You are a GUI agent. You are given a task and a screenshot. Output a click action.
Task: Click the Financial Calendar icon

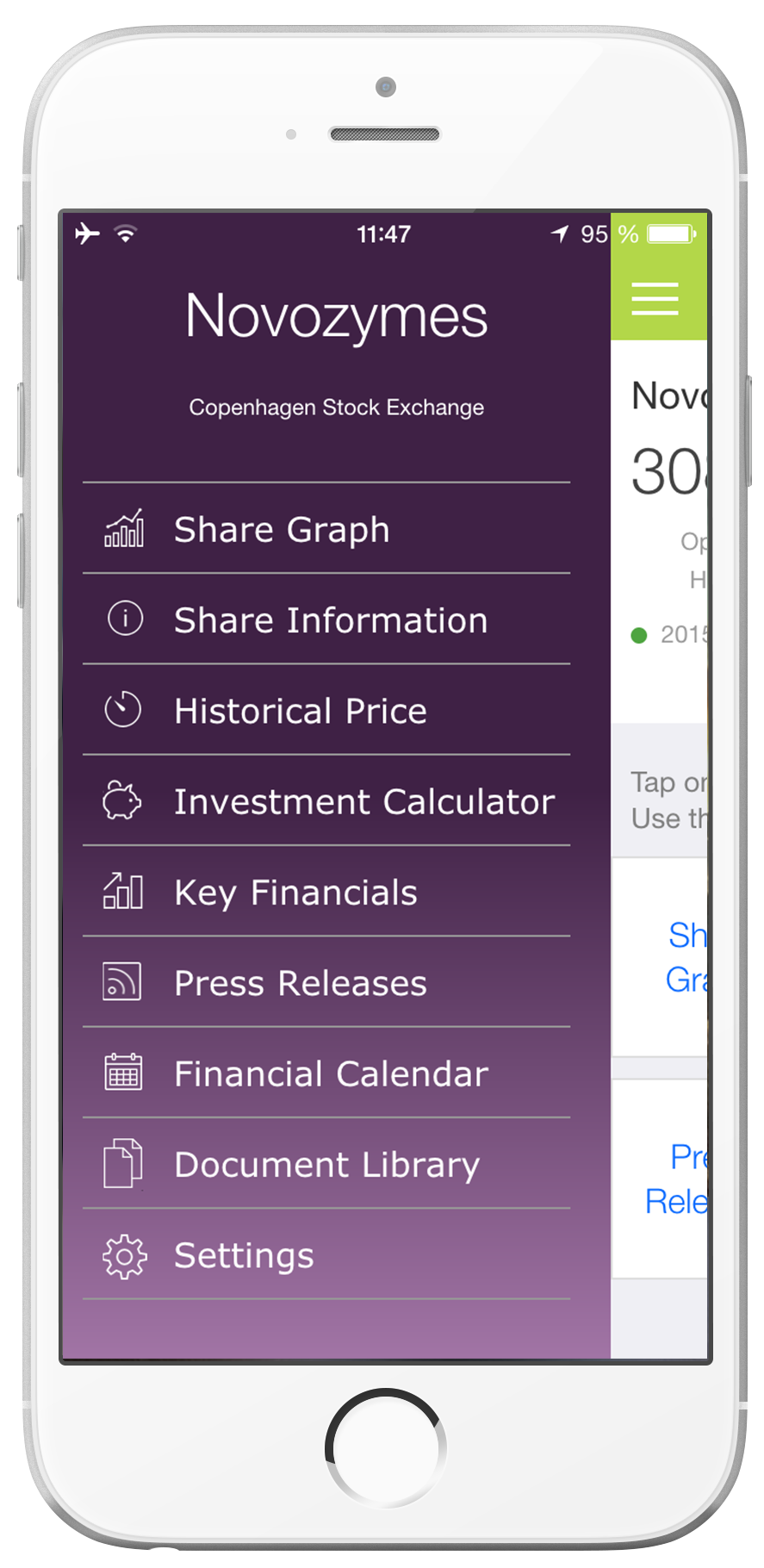(121, 1073)
